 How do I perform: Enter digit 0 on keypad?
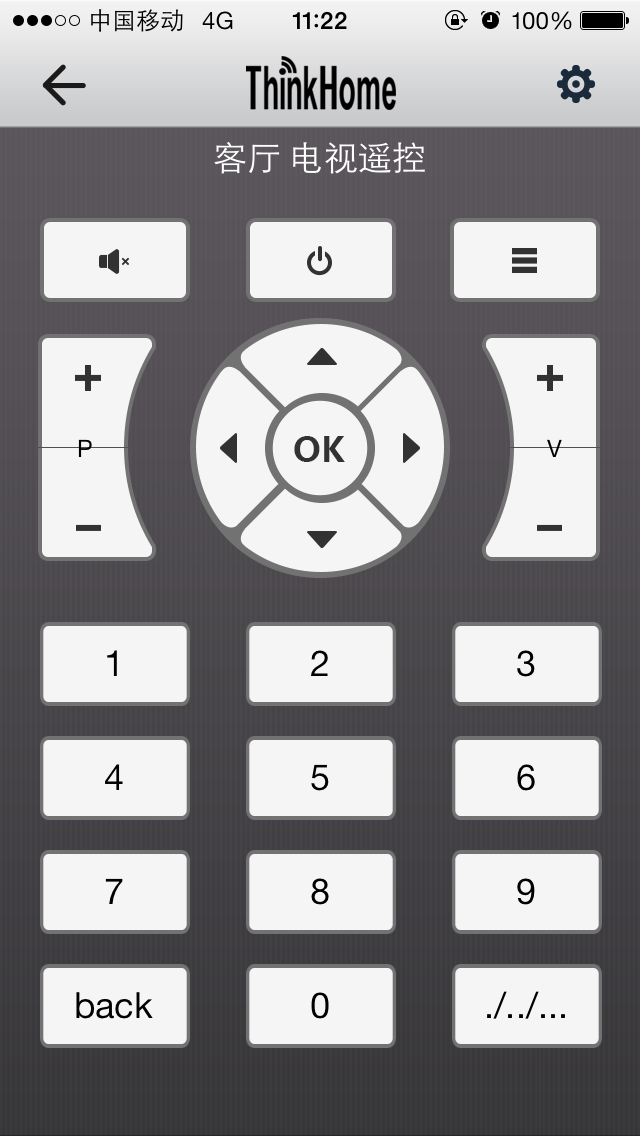point(320,1006)
